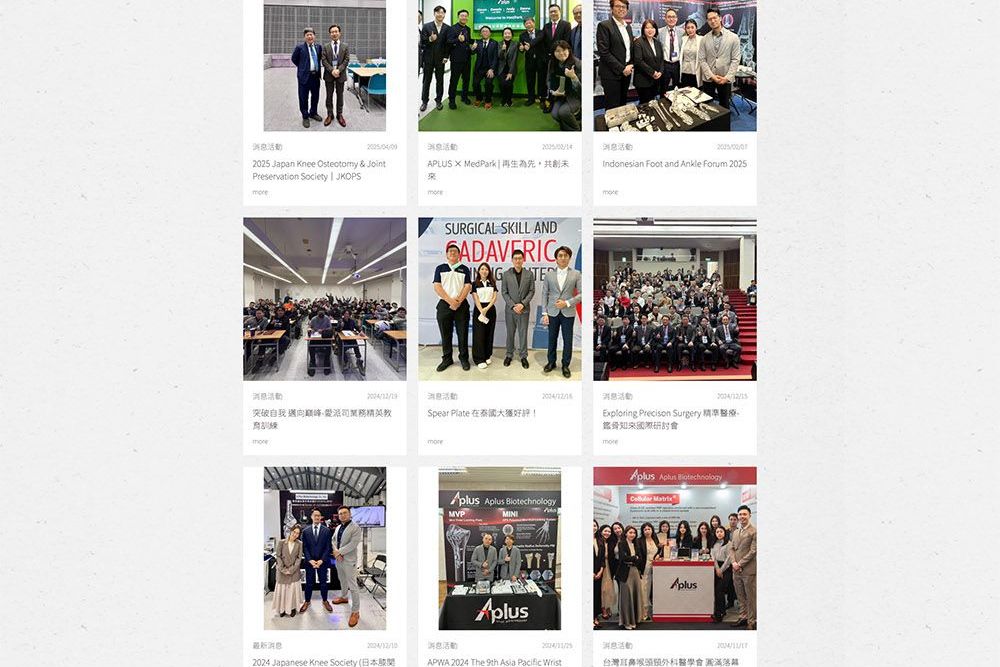Tap more under 突破自我 training post
1000x667 pixels.
point(260,441)
